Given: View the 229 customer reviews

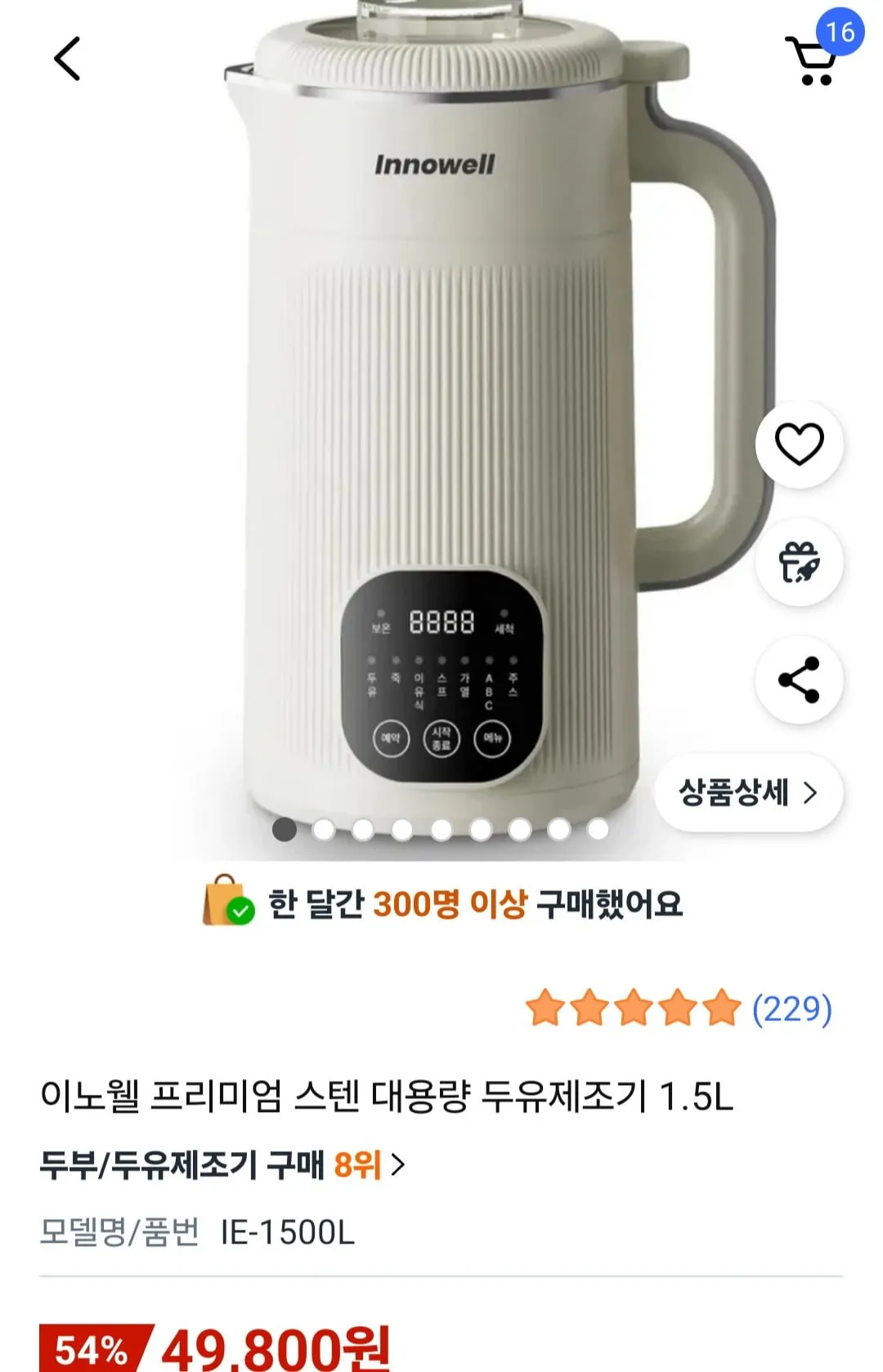Looking at the screenshot, I should point(790,1009).
